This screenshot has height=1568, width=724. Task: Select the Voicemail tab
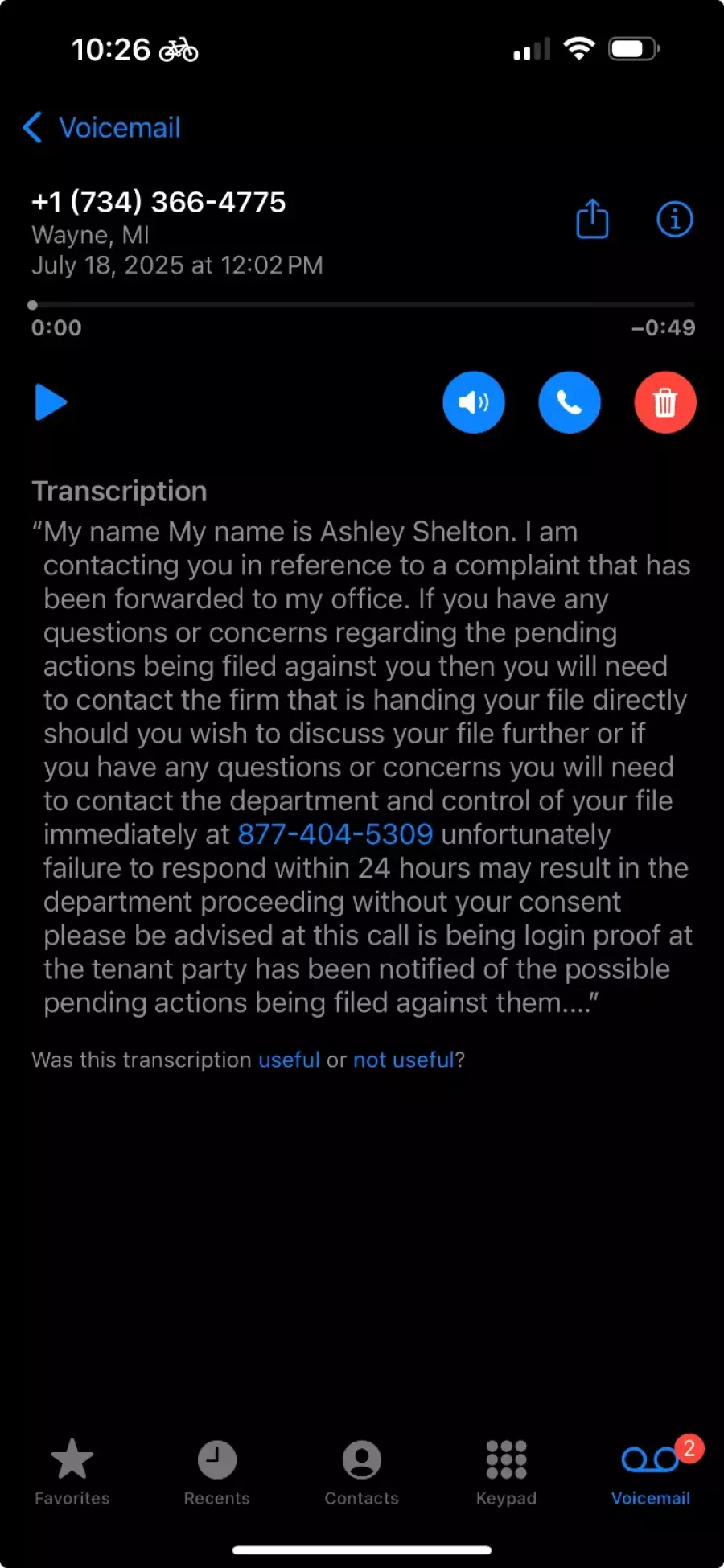(651, 1472)
